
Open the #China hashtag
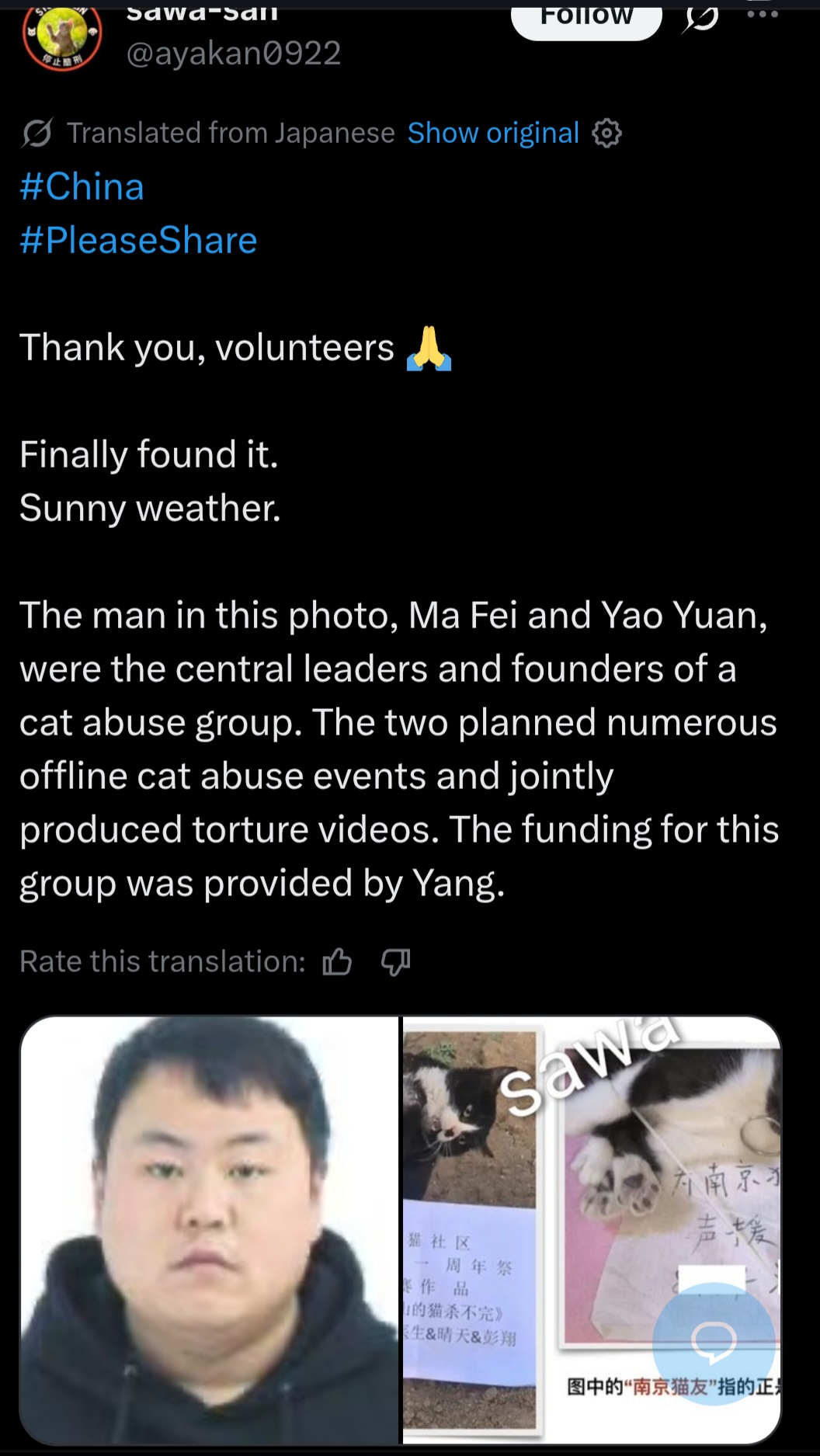(82, 187)
